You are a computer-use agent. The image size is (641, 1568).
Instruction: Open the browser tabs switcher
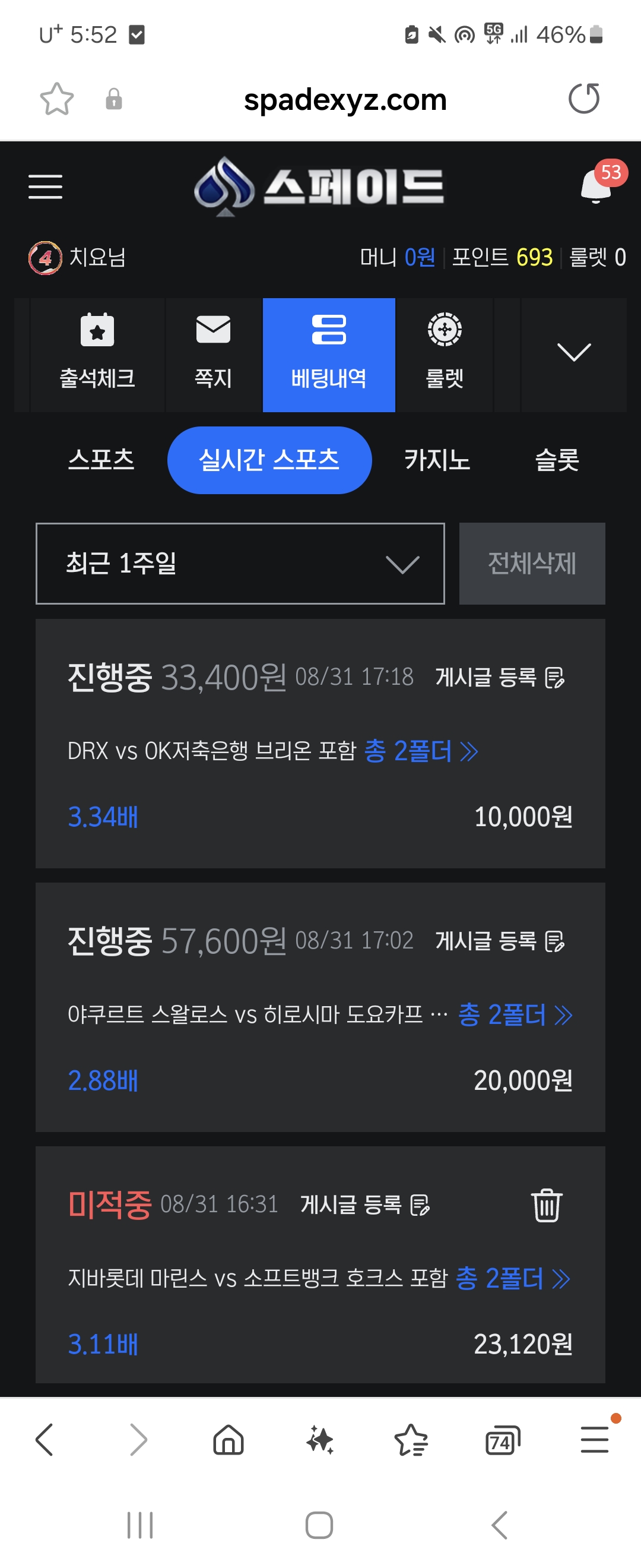click(502, 1441)
